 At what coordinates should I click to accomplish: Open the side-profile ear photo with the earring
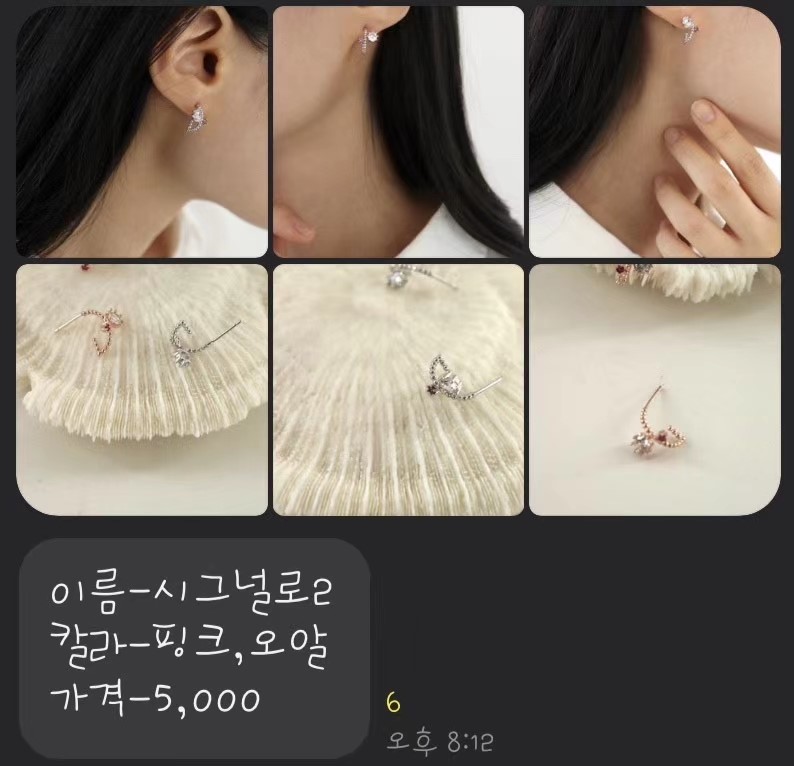click(x=141, y=132)
